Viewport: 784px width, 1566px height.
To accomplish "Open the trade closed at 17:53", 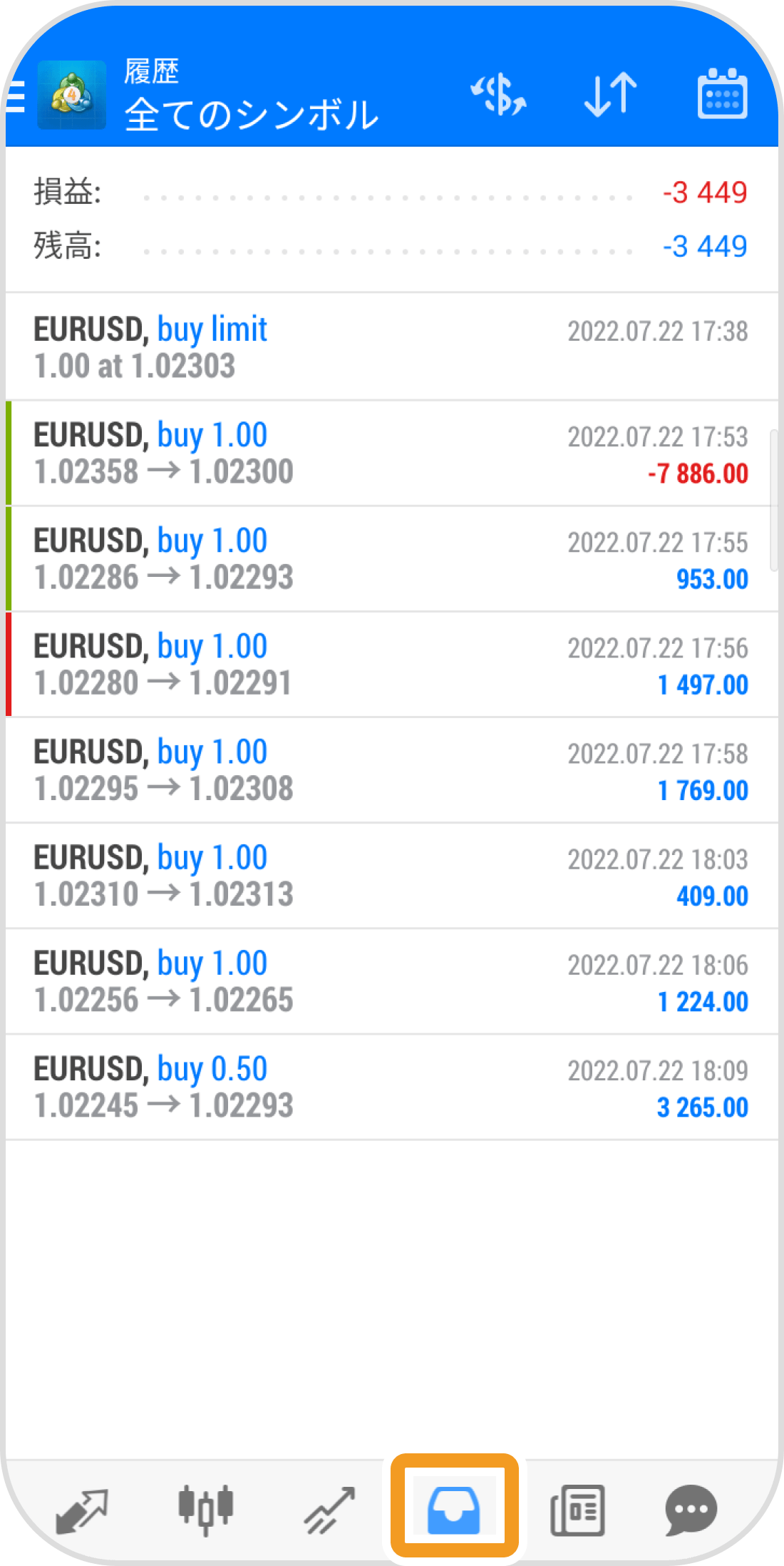I will click(391, 454).
